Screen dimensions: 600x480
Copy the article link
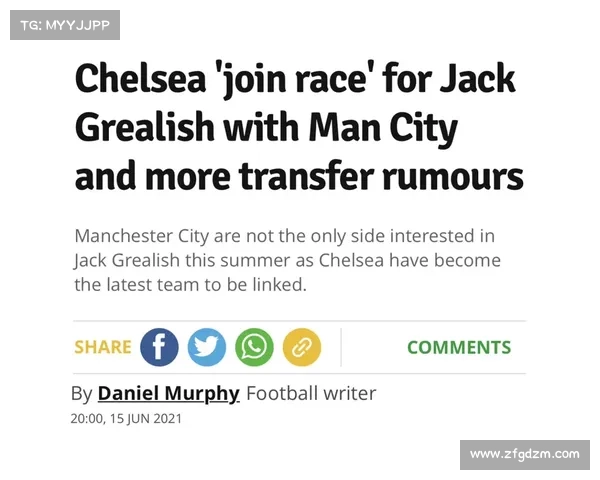(301, 347)
